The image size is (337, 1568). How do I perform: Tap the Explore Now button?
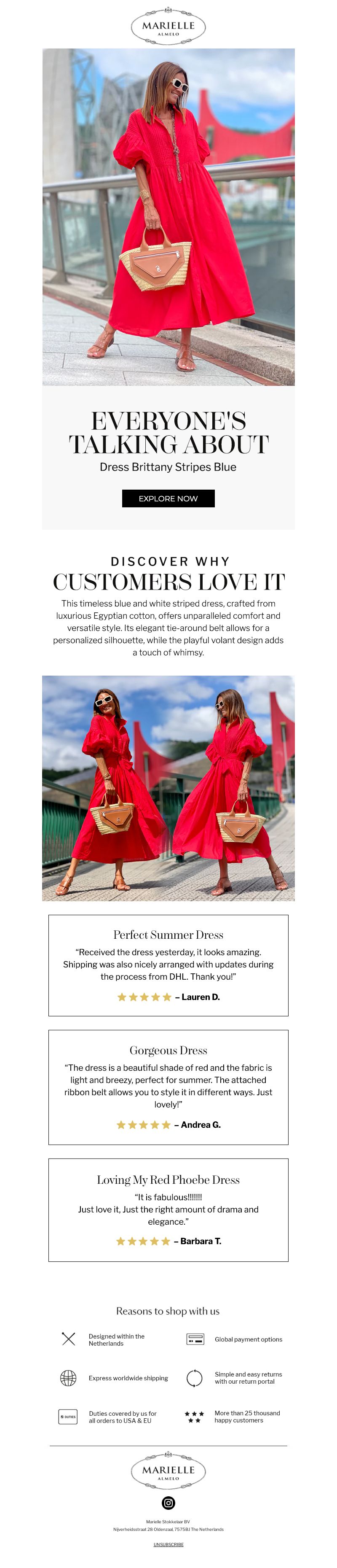pyautogui.click(x=168, y=498)
